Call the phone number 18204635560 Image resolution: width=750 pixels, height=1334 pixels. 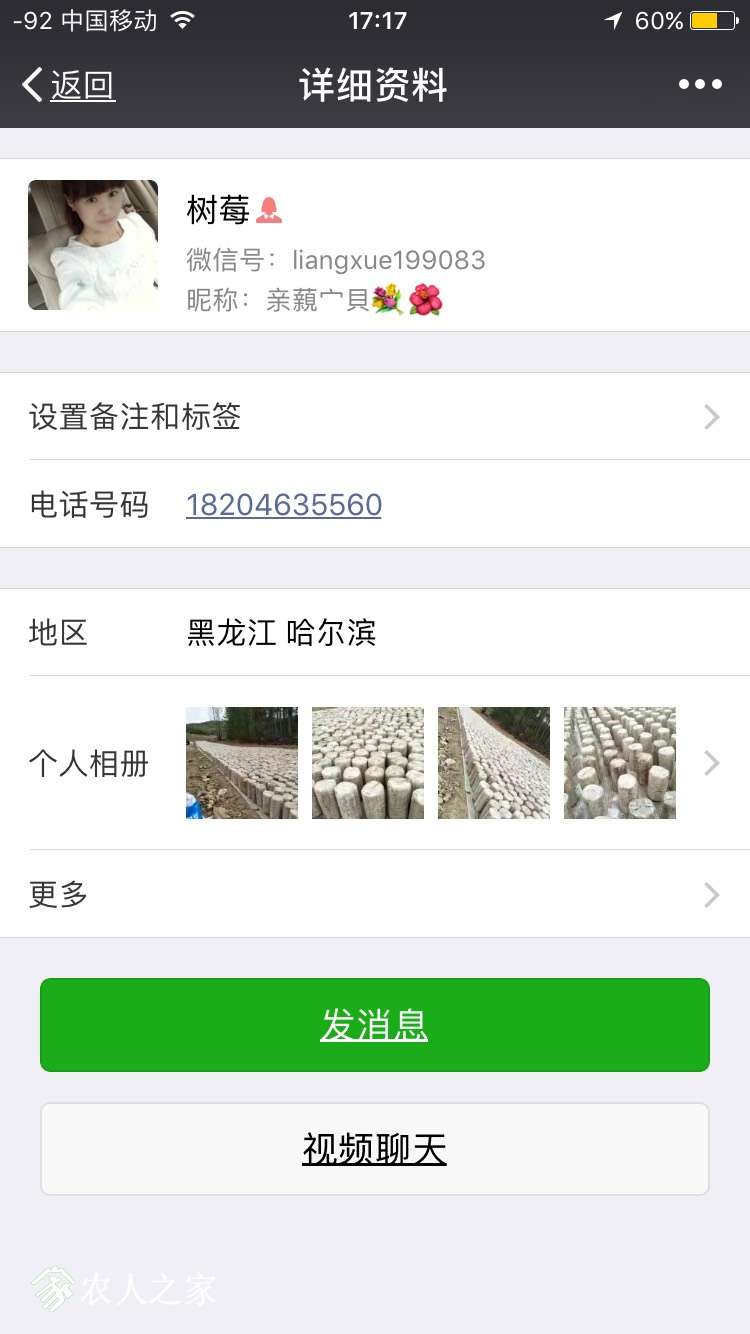pyautogui.click(x=284, y=505)
